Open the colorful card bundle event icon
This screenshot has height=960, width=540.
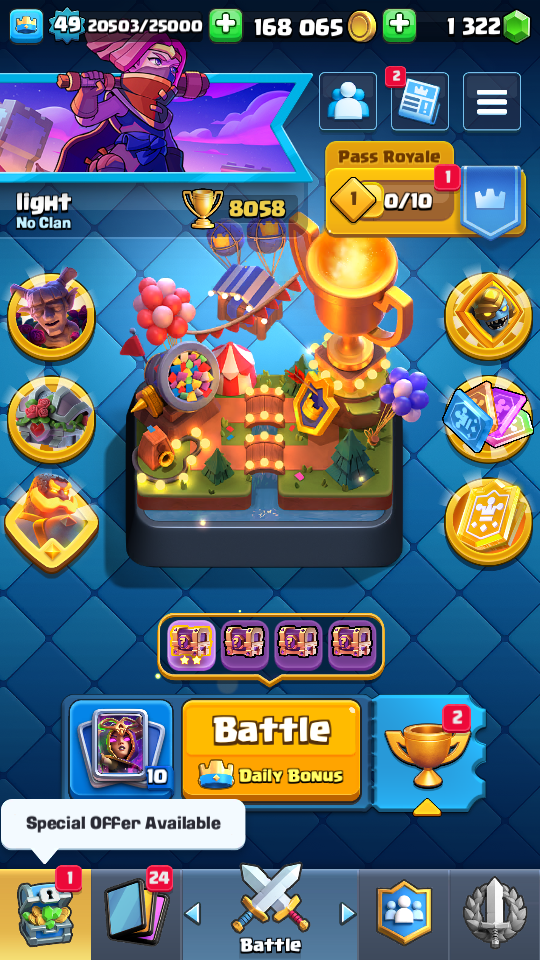[488, 419]
